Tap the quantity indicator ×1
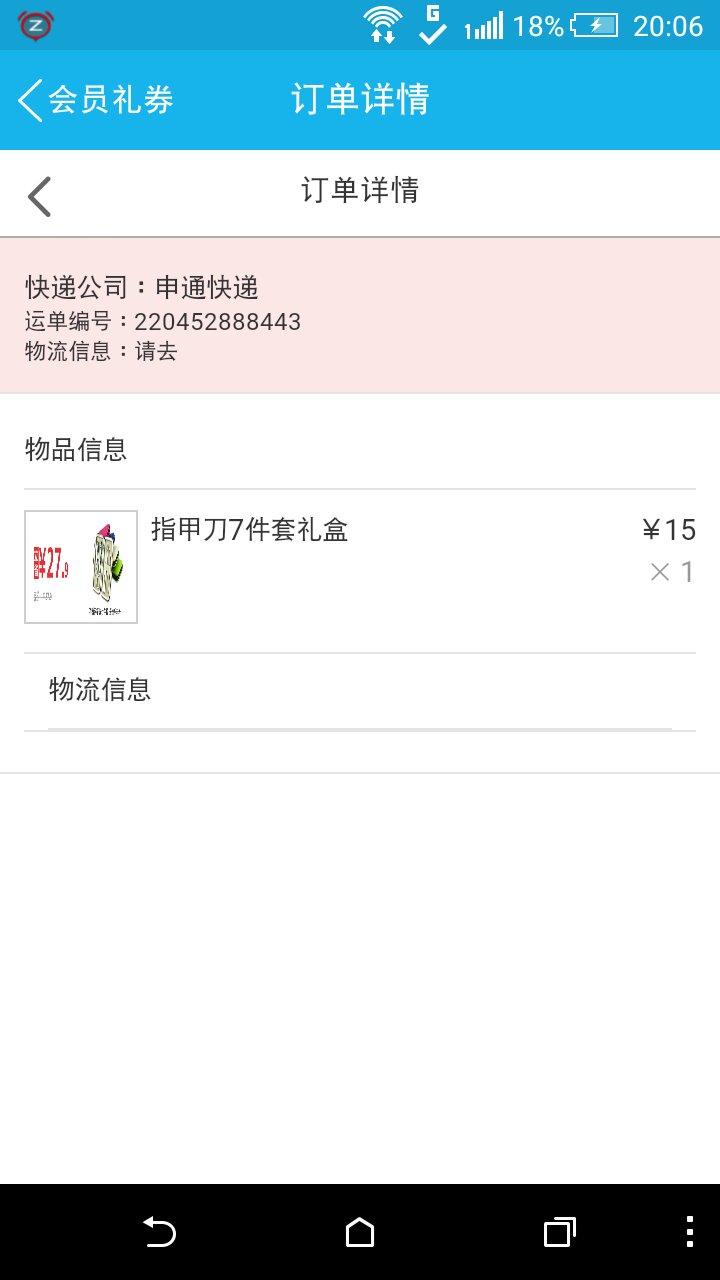 [671, 571]
